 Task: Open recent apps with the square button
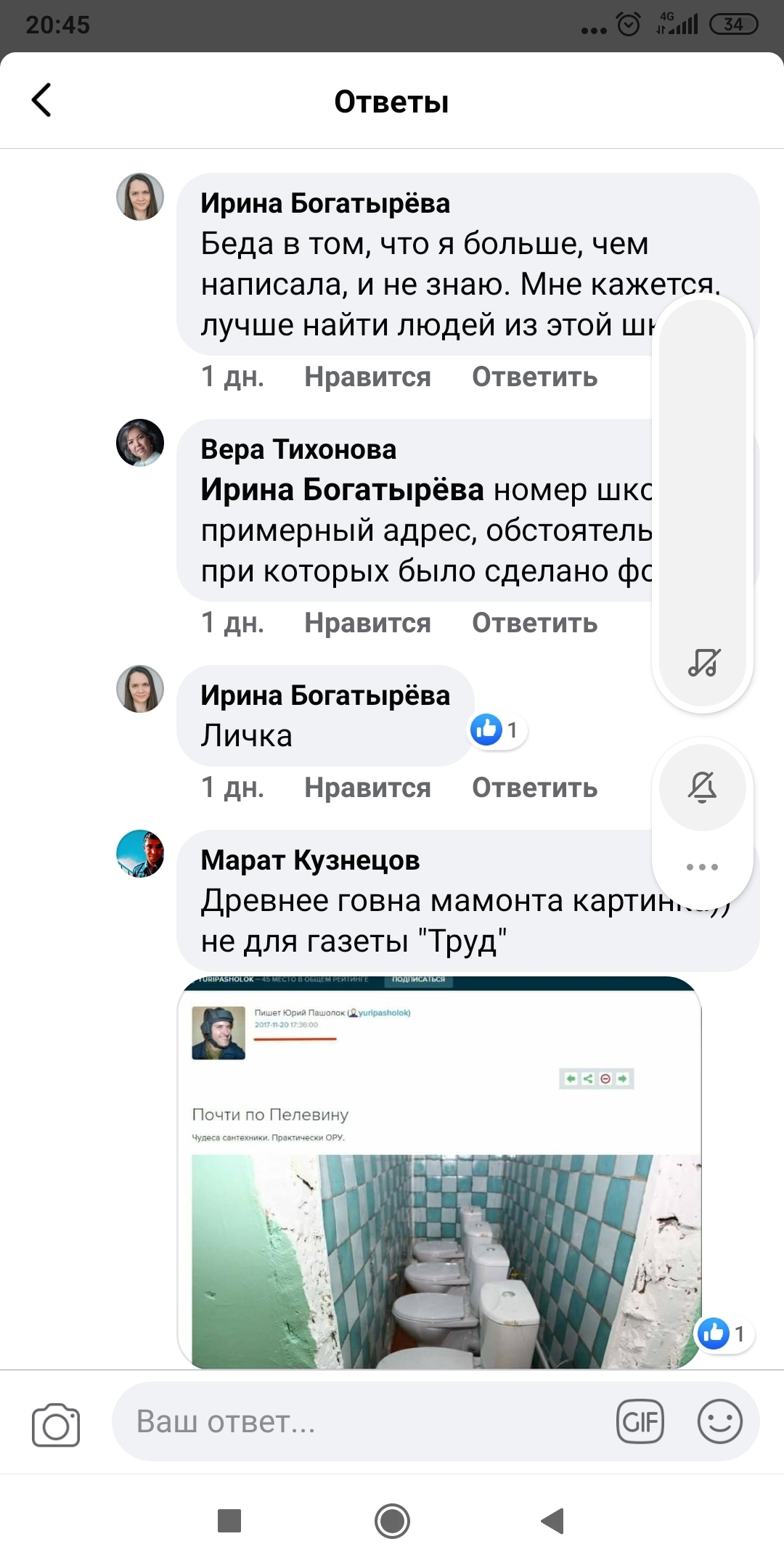click(x=229, y=1521)
